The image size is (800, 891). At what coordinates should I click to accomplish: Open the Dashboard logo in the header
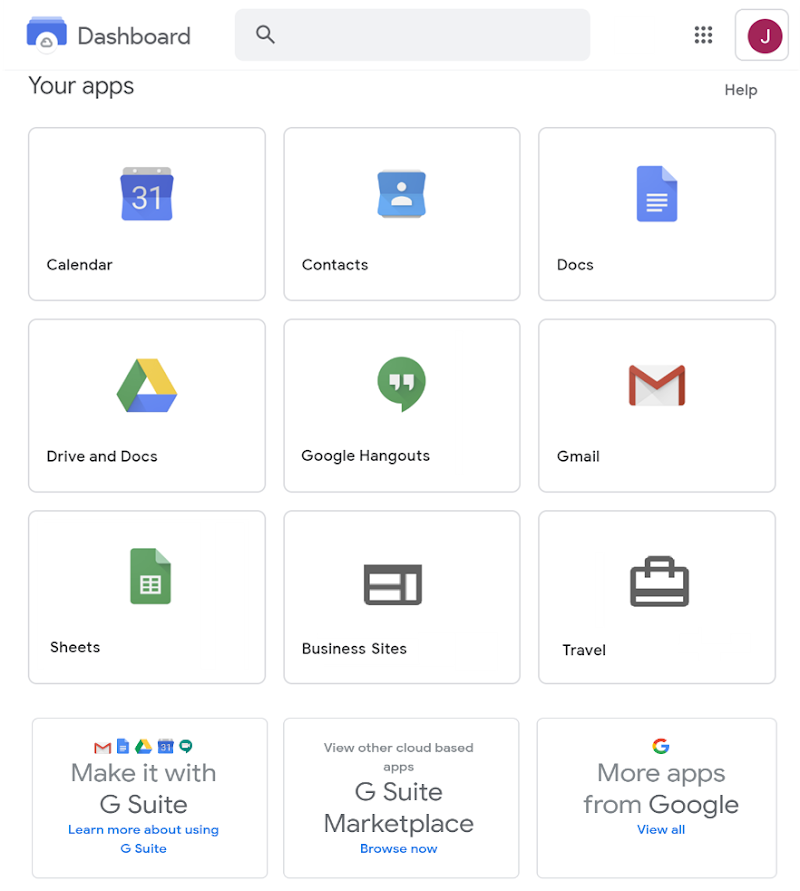(108, 35)
